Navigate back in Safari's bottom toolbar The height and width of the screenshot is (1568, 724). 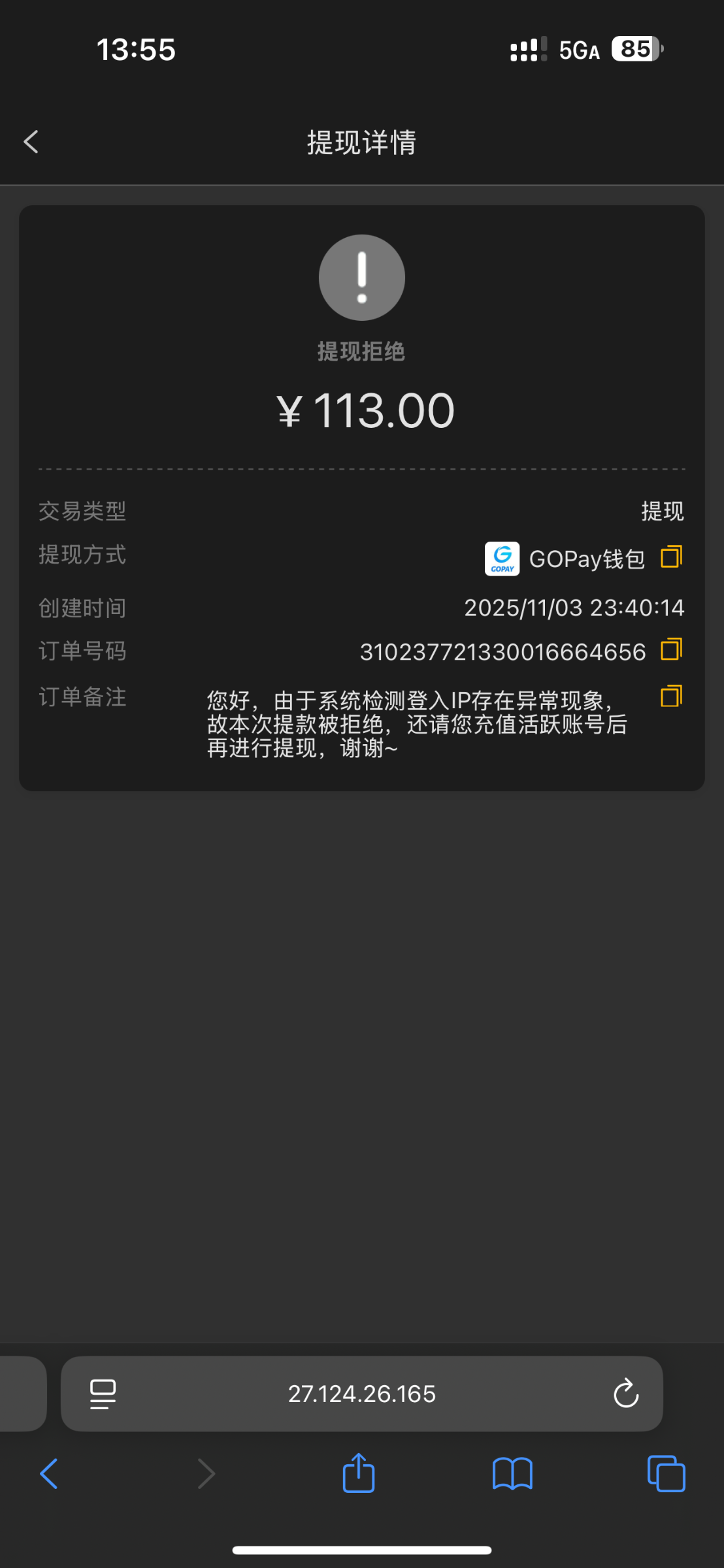[x=49, y=1474]
